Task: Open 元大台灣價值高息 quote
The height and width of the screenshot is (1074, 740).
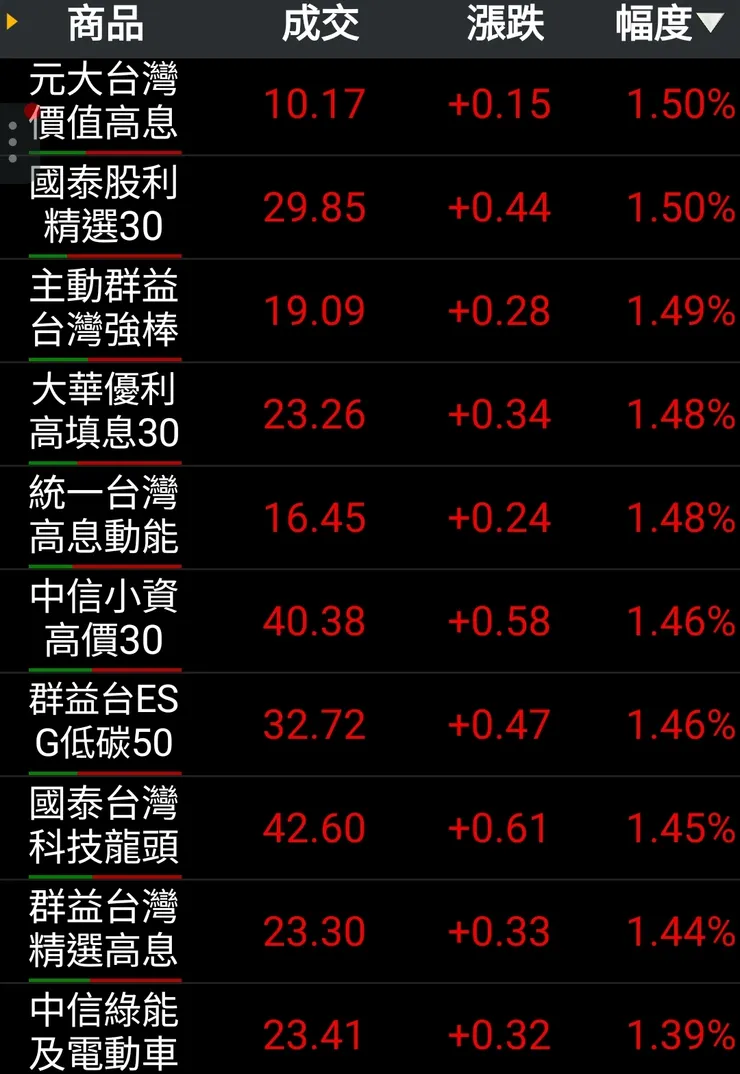Action: tap(104, 102)
